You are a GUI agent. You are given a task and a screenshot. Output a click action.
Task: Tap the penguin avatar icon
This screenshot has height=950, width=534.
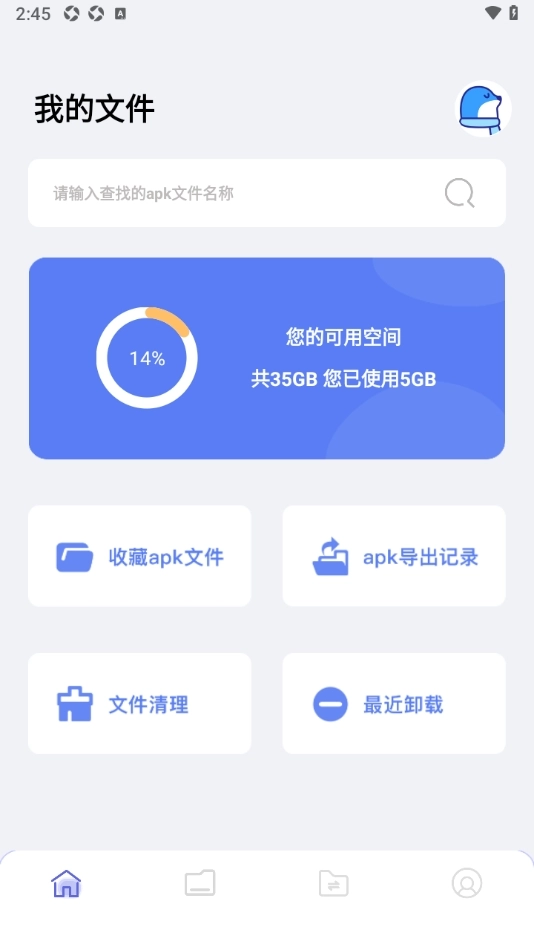pyautogui.click(x=483, y=109)
